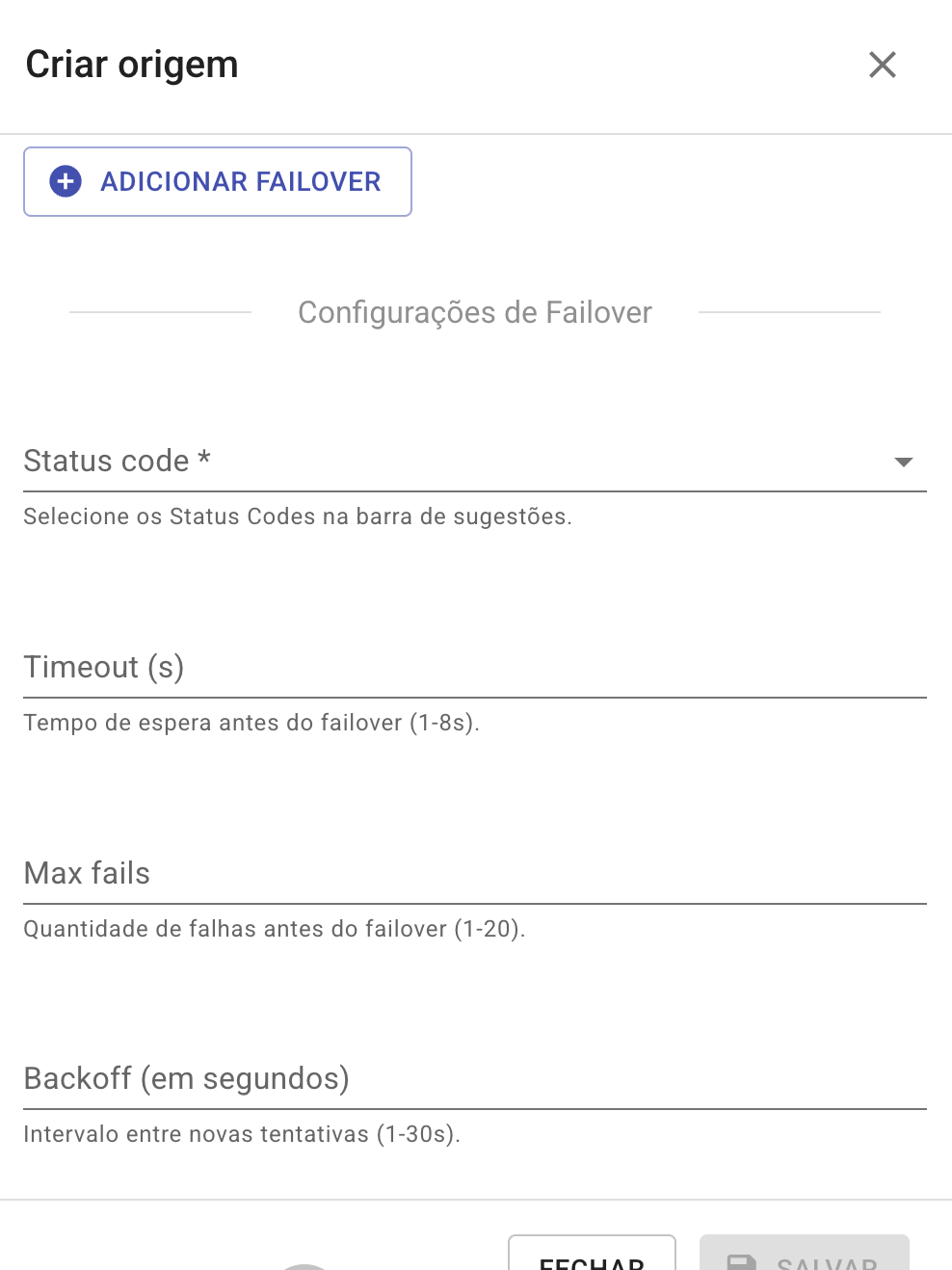Click the helper text about barra de sugestões
Image resolution: width=952 pixels, height=1270 pixels.
pyautogui.click(x=297, y=516)
